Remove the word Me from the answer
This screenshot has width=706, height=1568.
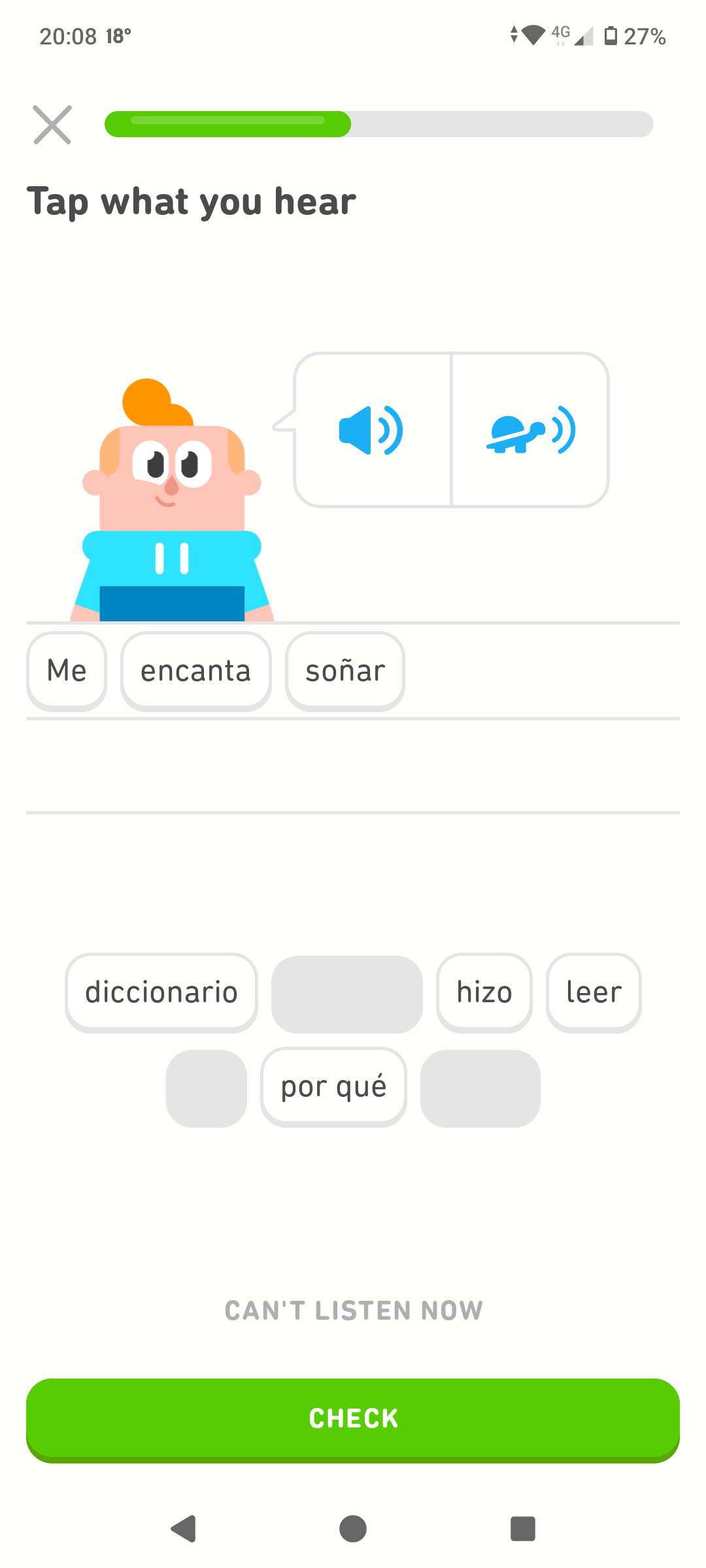point(66,671)
